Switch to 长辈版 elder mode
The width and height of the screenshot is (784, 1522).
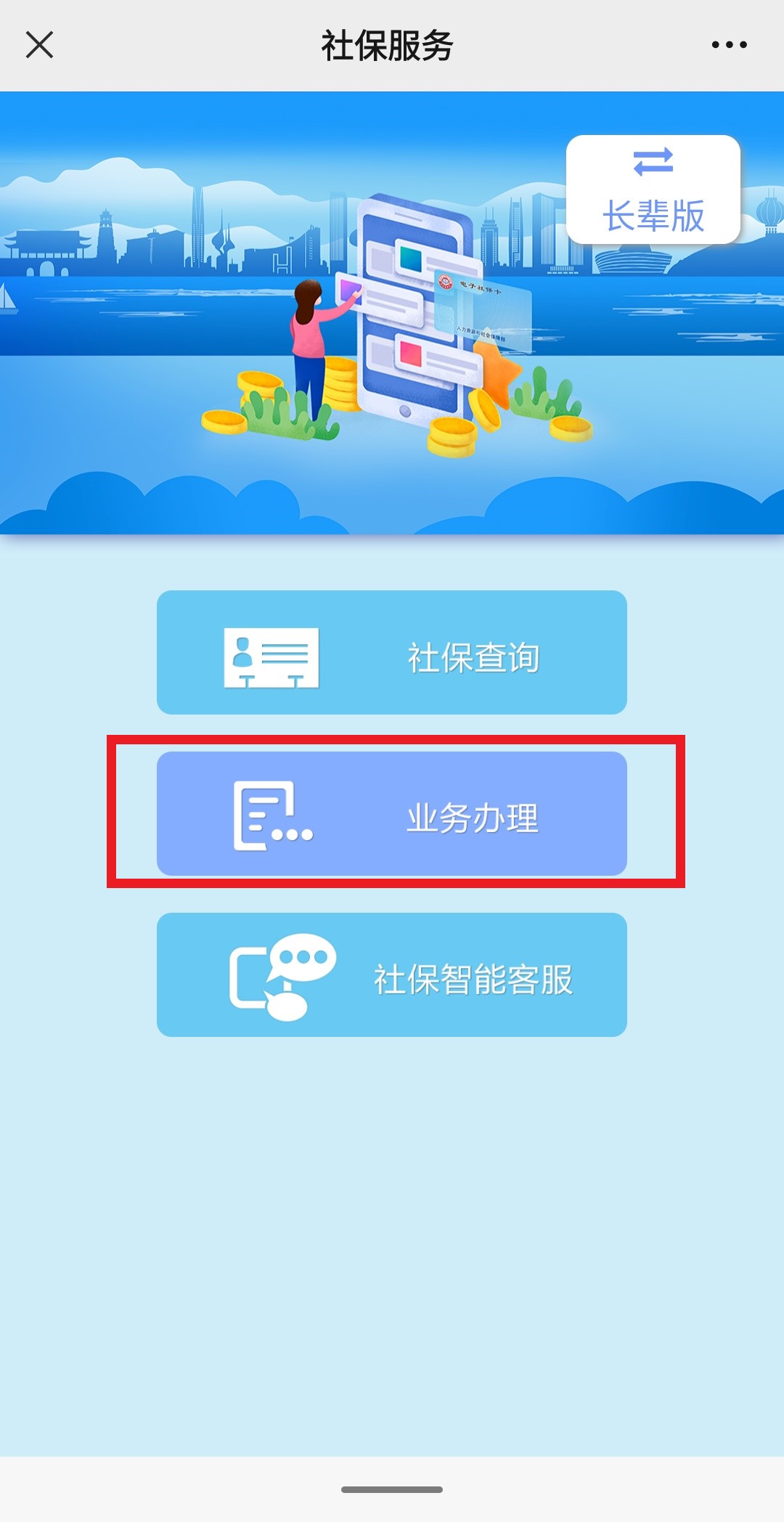(653, 190)
